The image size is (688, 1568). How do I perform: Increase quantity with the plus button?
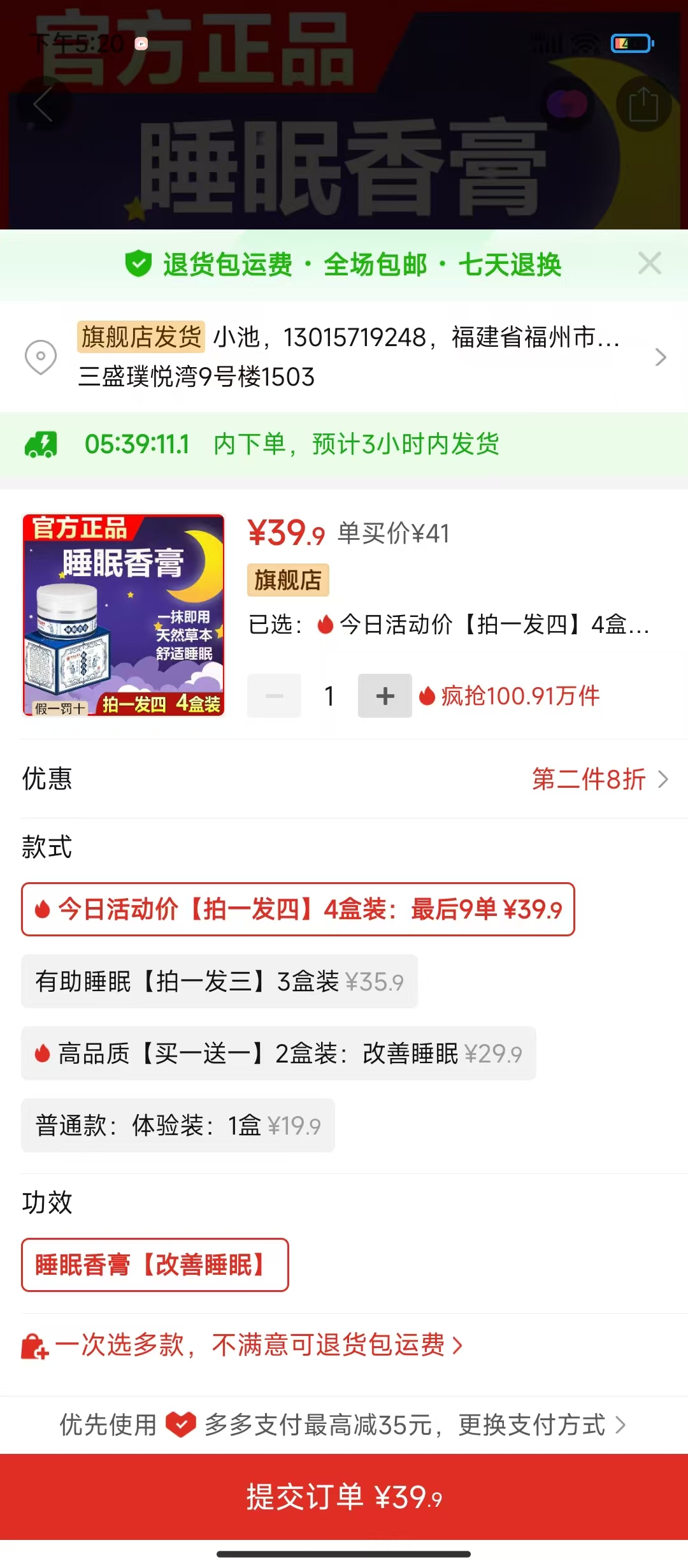pos(385,696)
